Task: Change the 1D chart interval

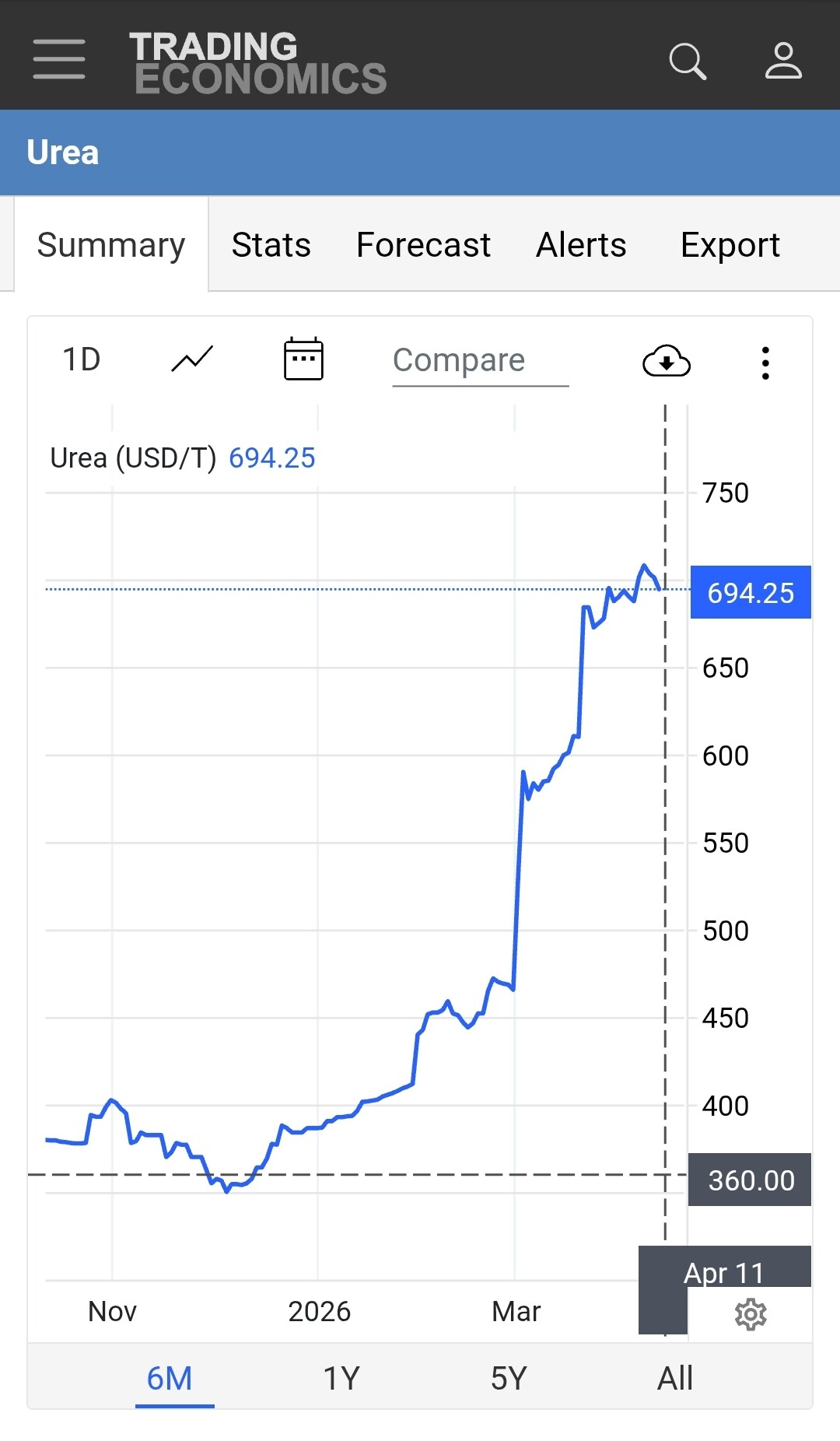Action: [x=82, y=359]
